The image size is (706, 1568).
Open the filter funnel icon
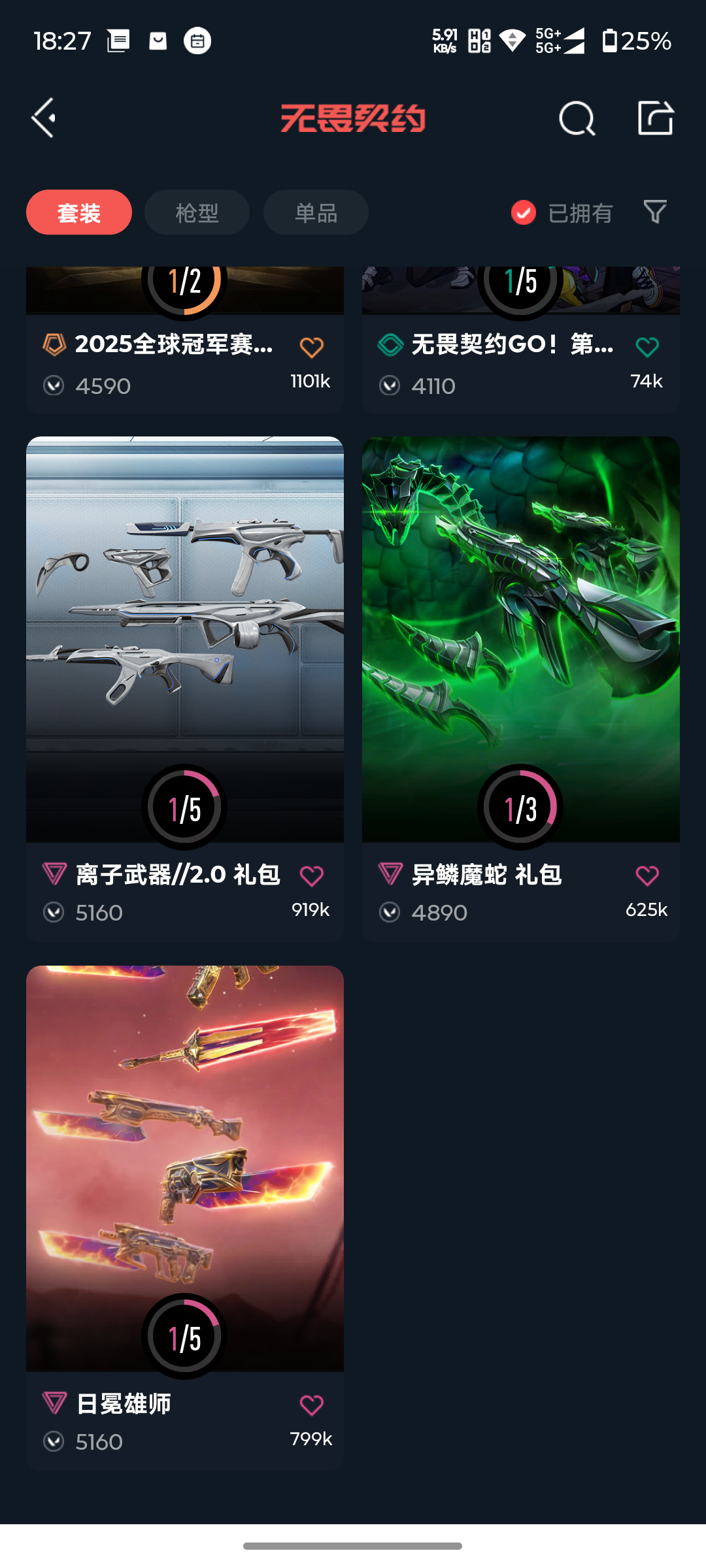[x=655, y=212]
